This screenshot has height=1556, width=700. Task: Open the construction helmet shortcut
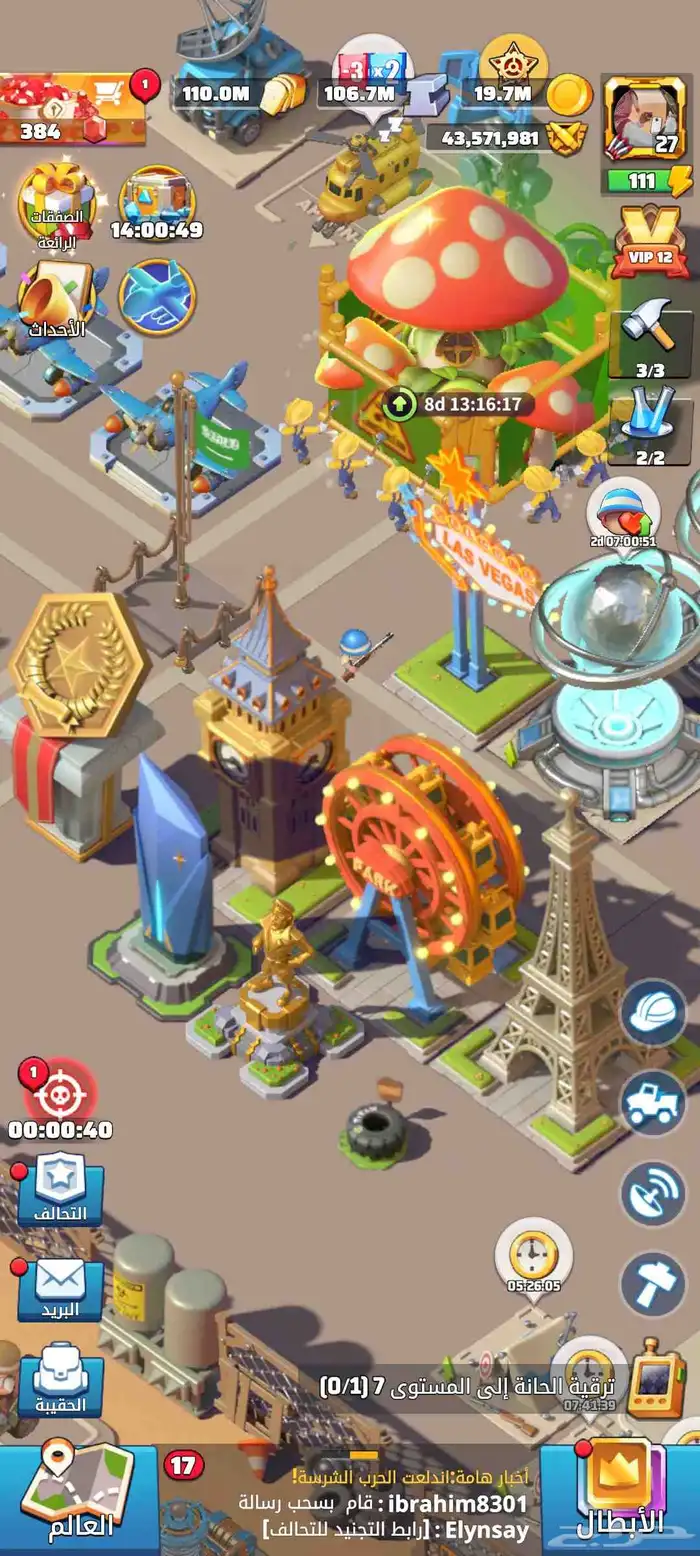pyautogui.click(x=653, y=1012)
